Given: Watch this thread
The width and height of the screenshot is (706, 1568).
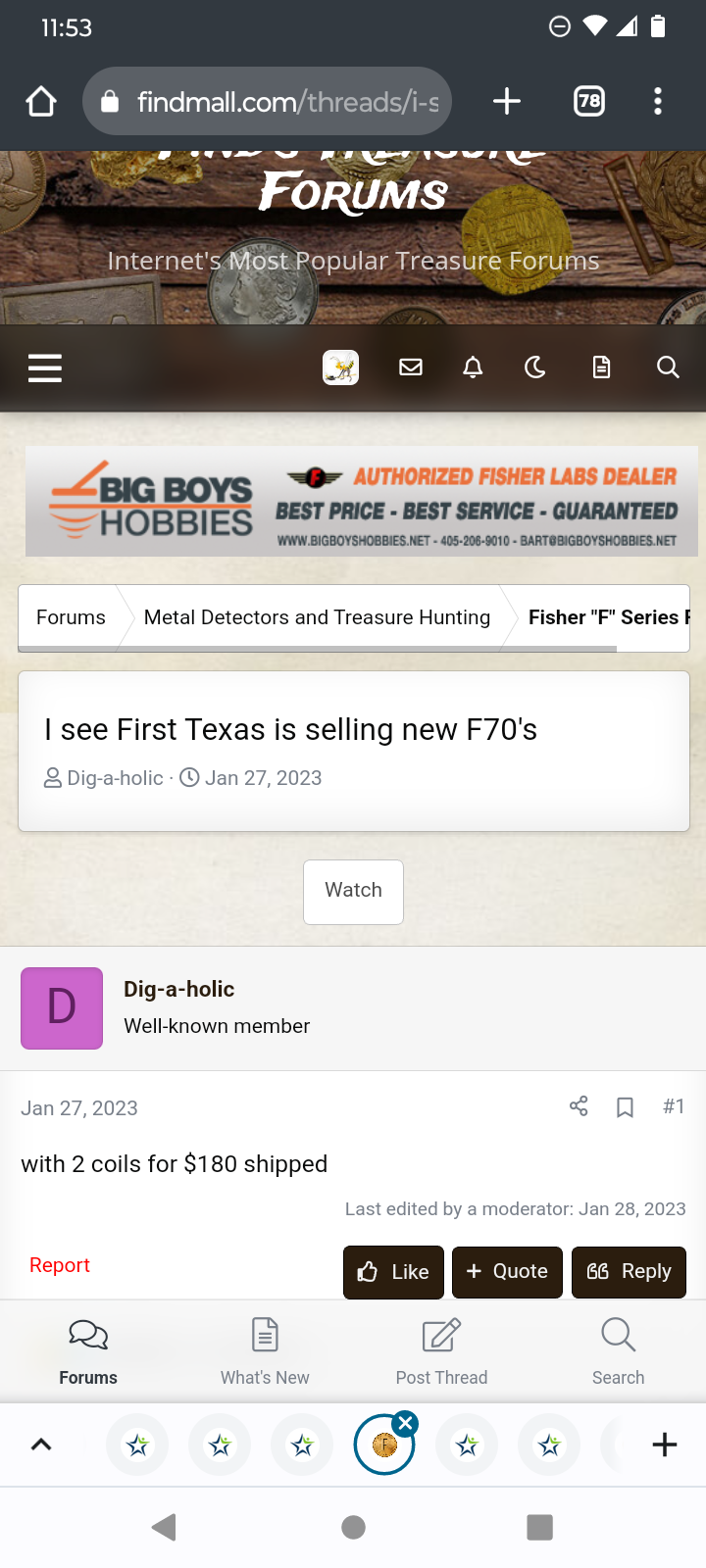Looking at the screenshot, I should coord(353,892).
